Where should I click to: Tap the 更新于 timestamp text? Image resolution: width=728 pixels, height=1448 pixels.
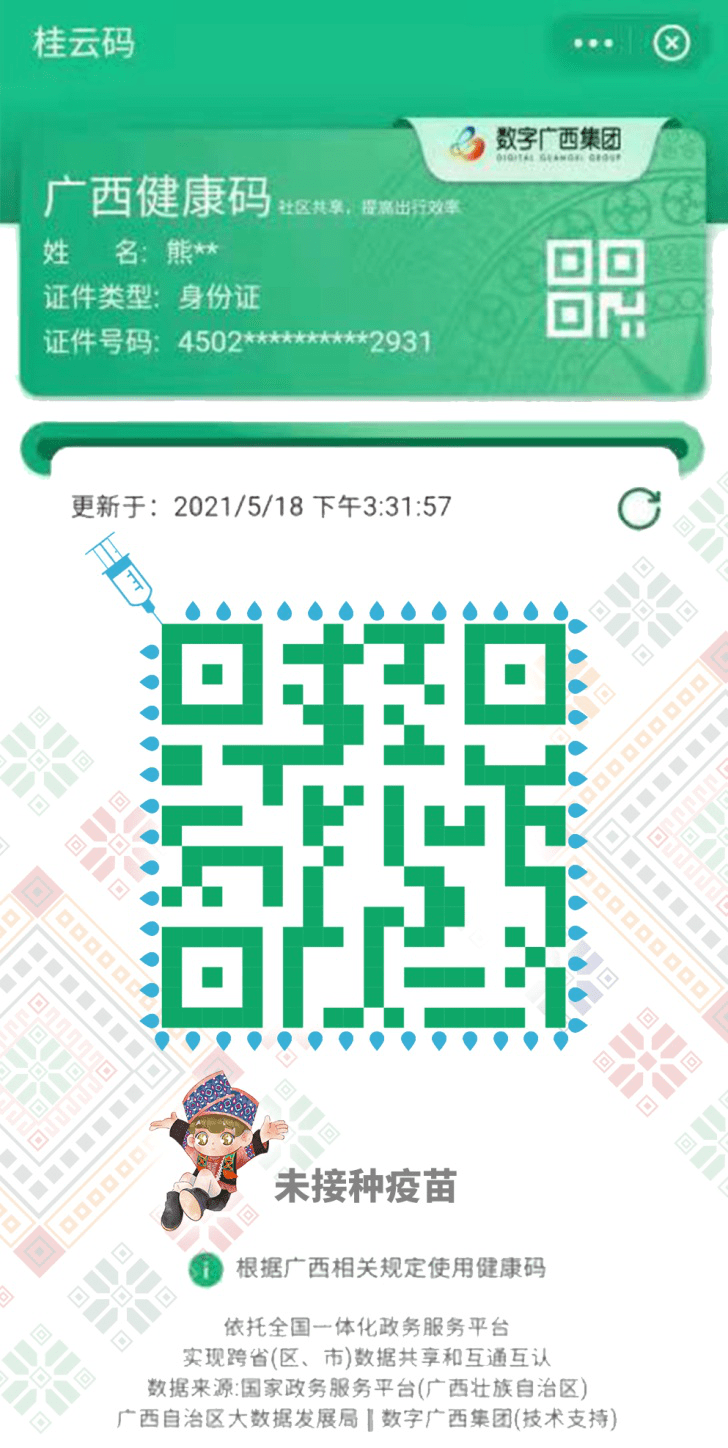(265, 505)
